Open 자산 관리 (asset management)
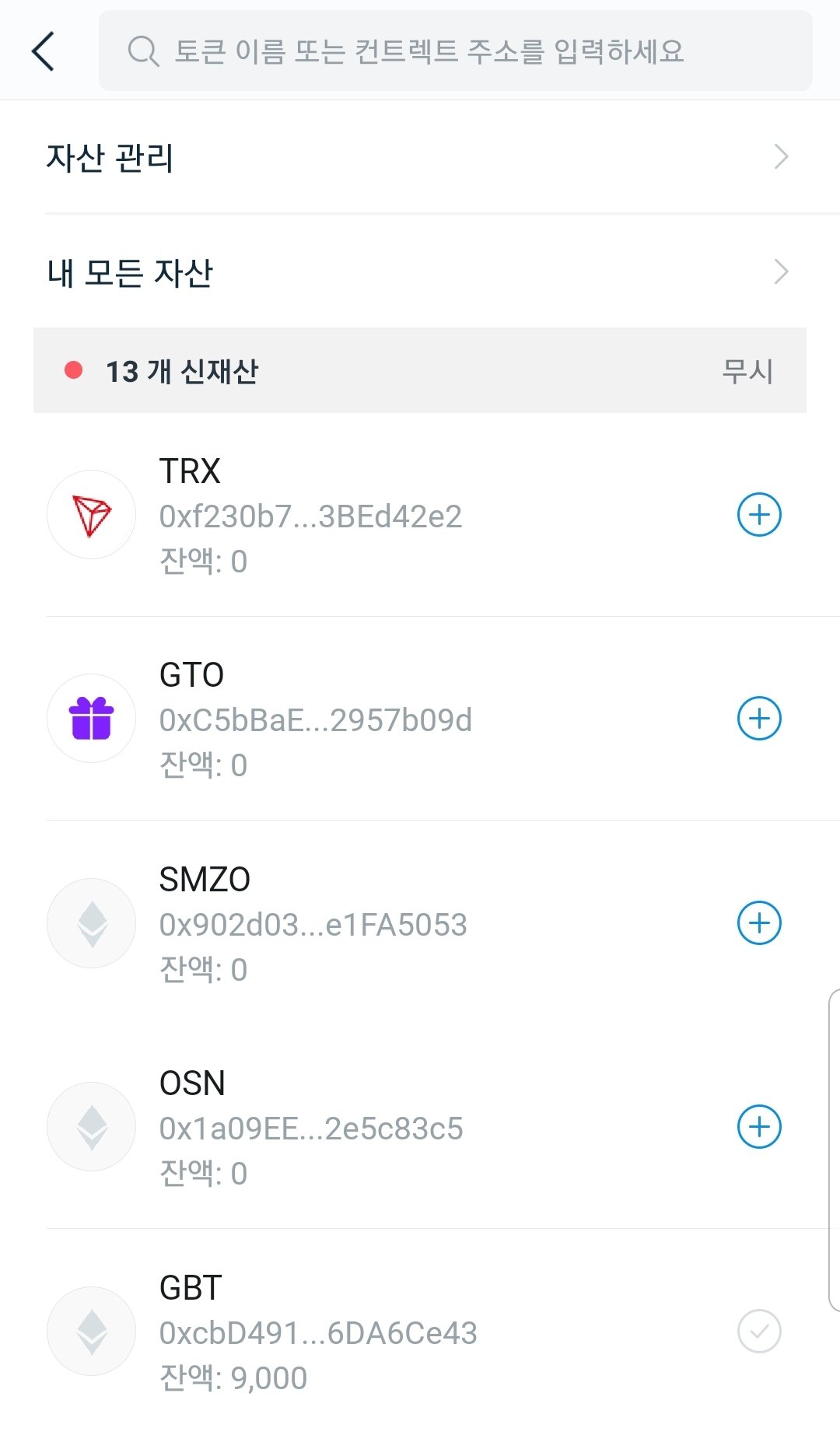The width and height of the screenshot is (840, 1442). pyautogui.click(x=418, y=157)
